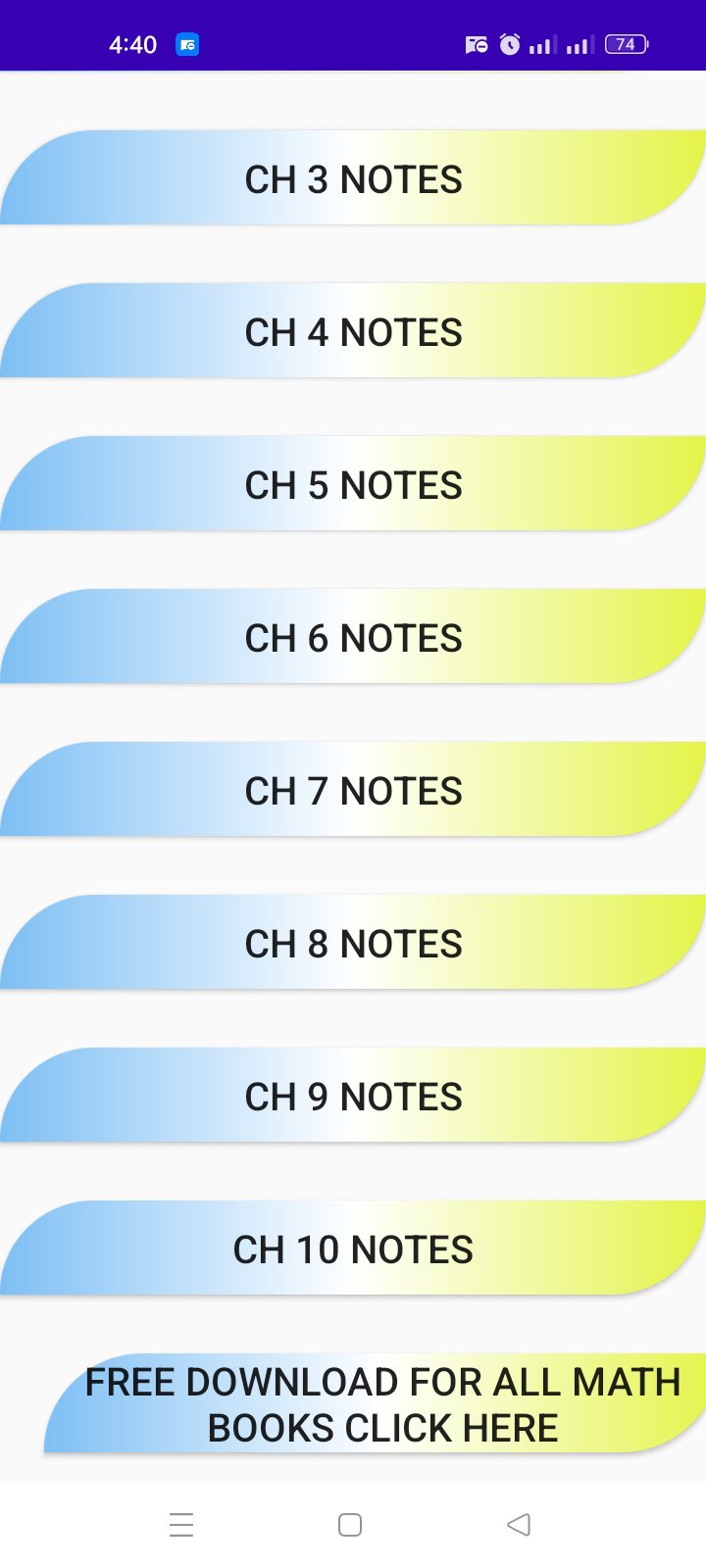View the CH 6 NOTES

click(353, 637)
